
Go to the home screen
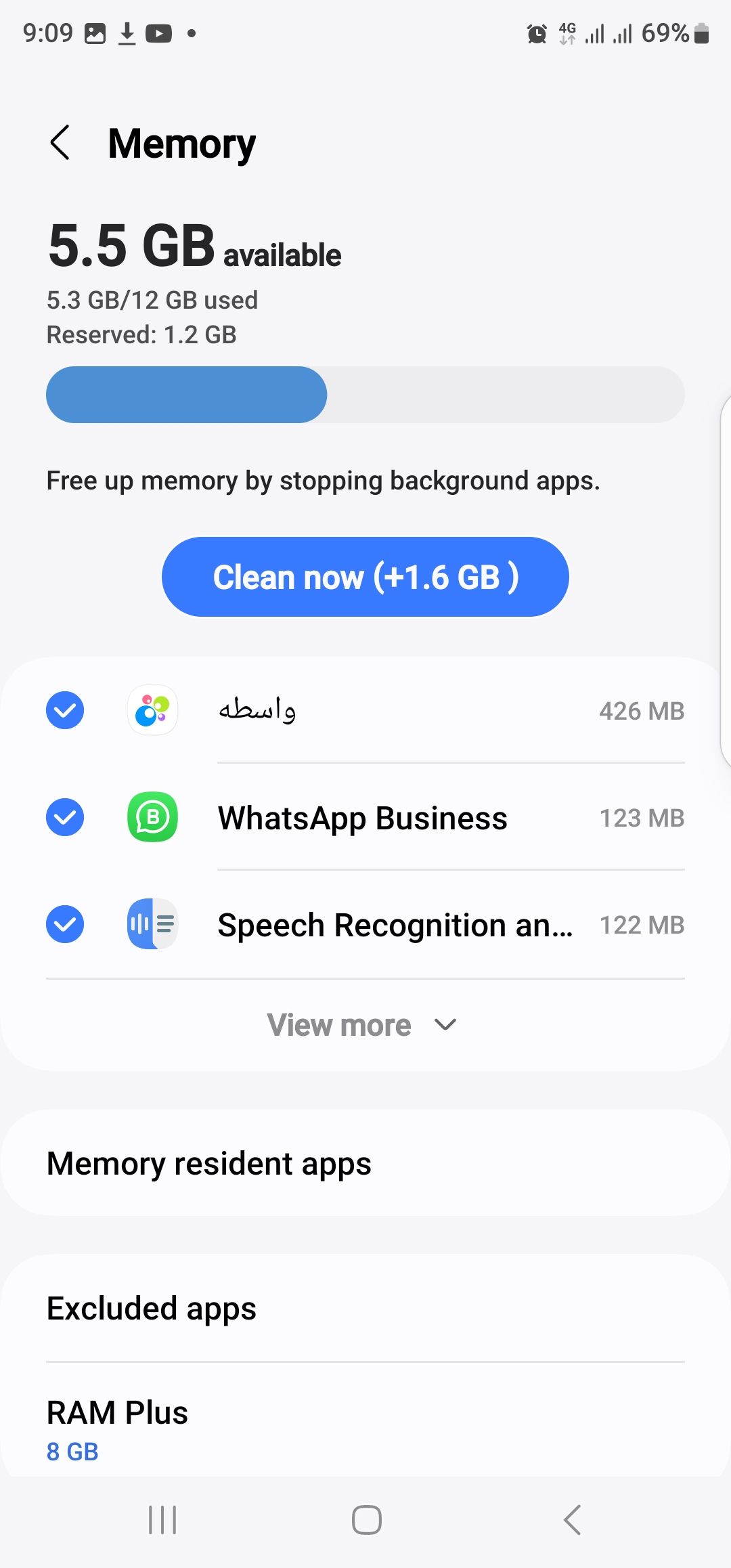(366, 1520)
